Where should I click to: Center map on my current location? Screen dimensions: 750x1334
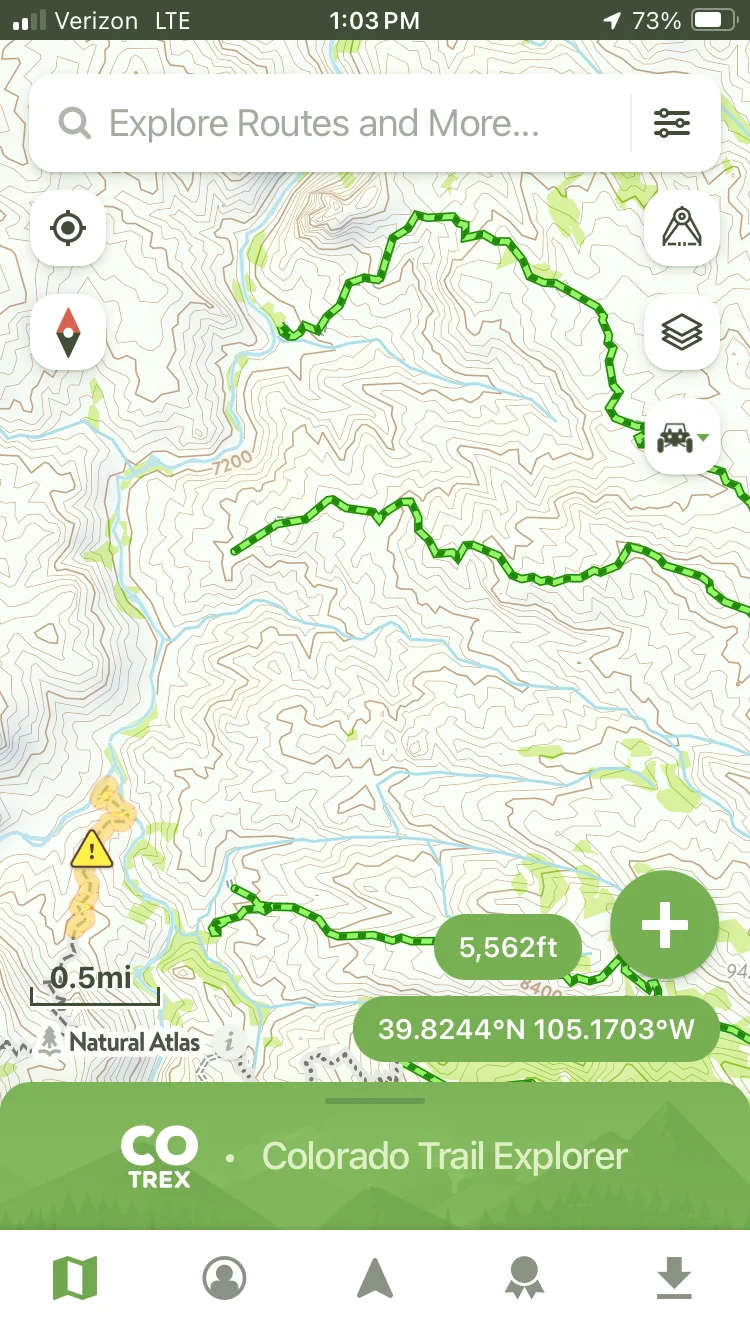pos(68,229)
